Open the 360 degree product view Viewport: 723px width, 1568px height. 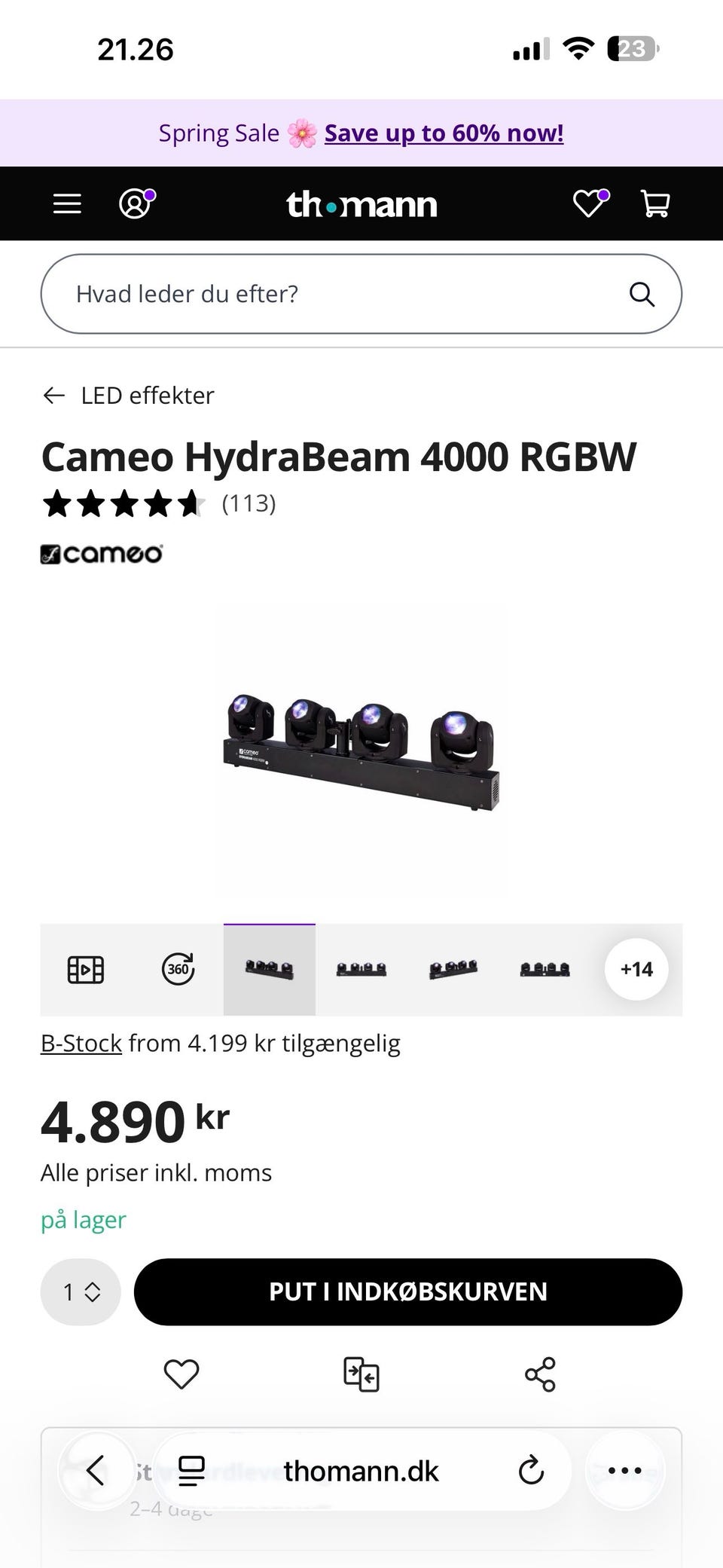[x=178, y=970]
